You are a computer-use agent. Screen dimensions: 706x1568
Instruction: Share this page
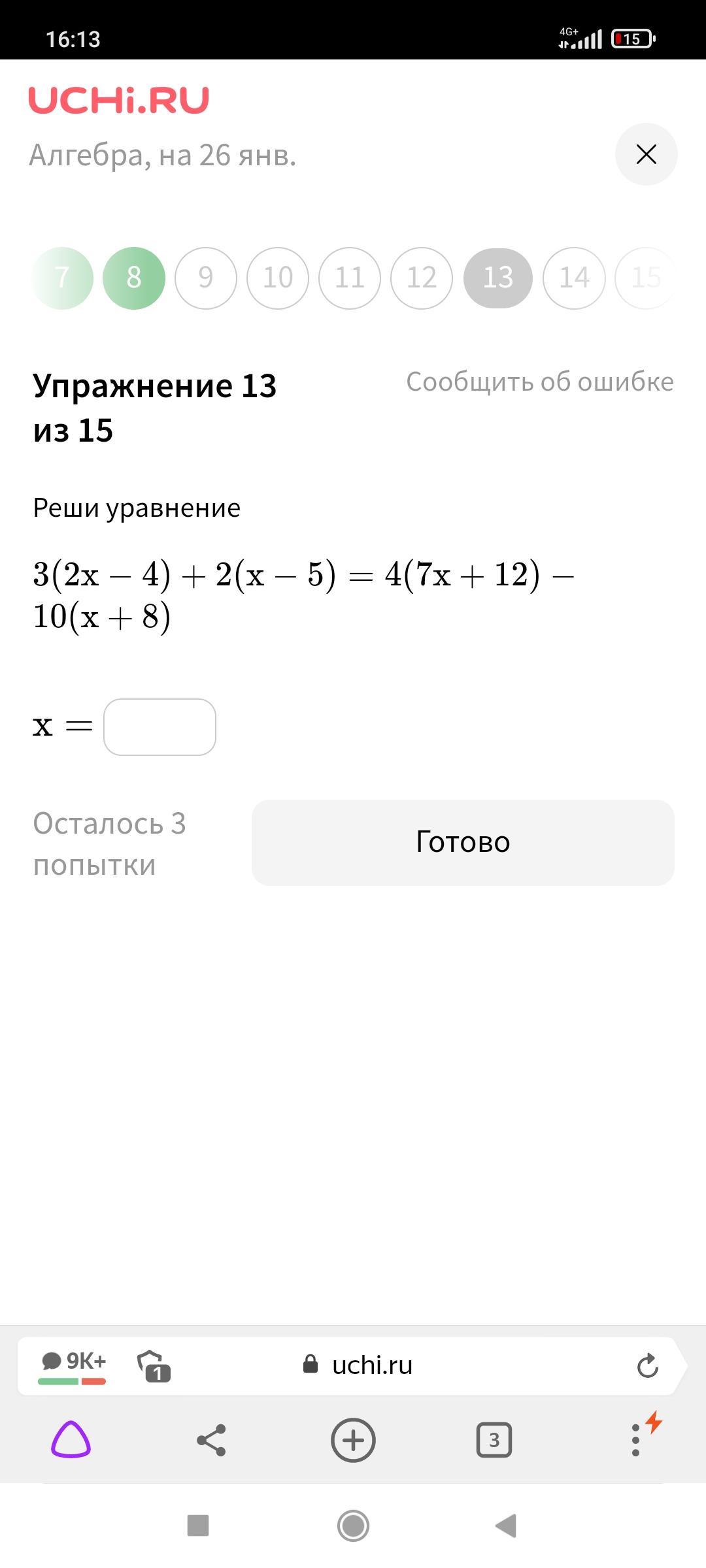click(211, 1440)
